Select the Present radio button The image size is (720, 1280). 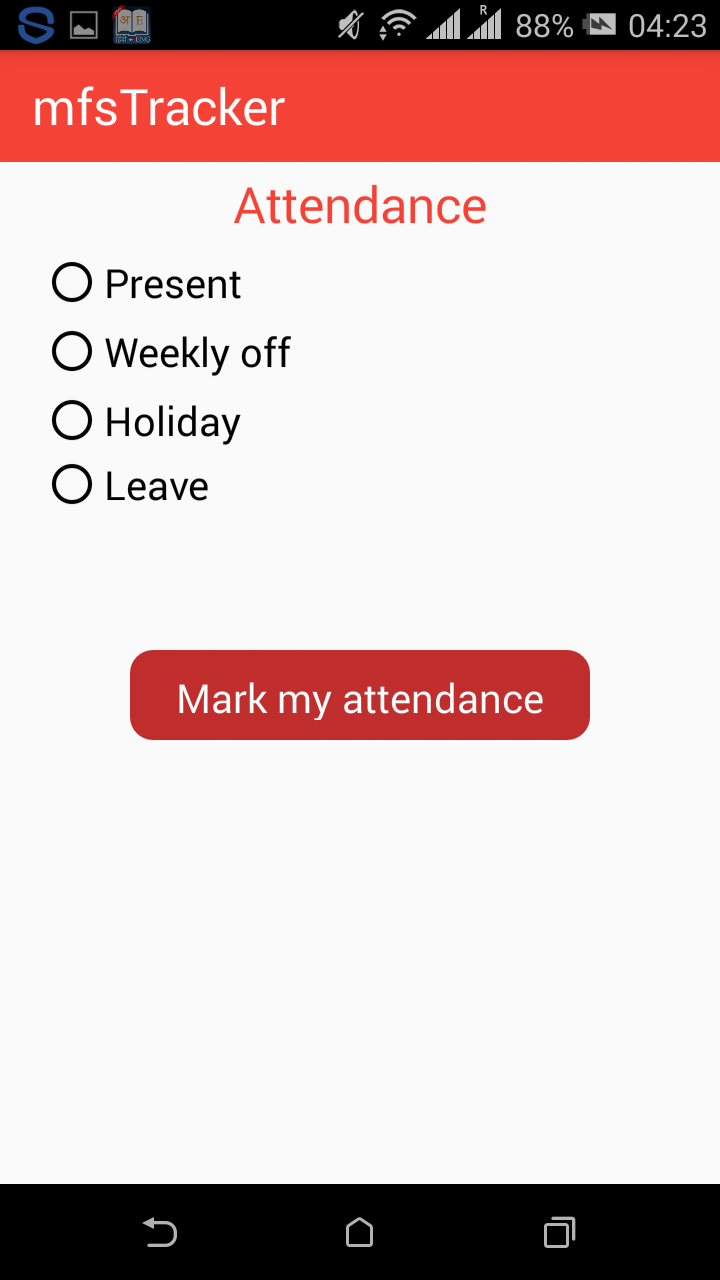[72, 283]
